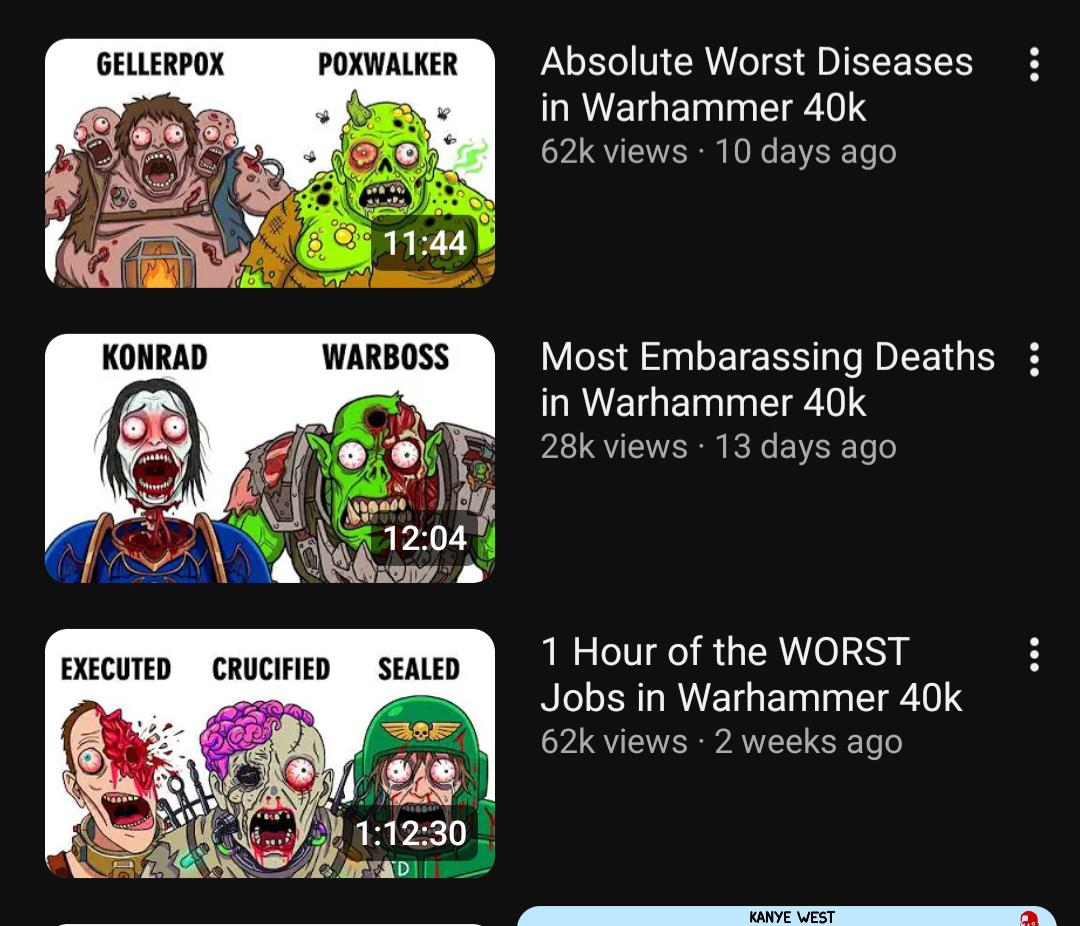The image size is (1080, 926).
Task: Play the Most Embarassing Deaths video thumbnail
Action: click(270, 458)
